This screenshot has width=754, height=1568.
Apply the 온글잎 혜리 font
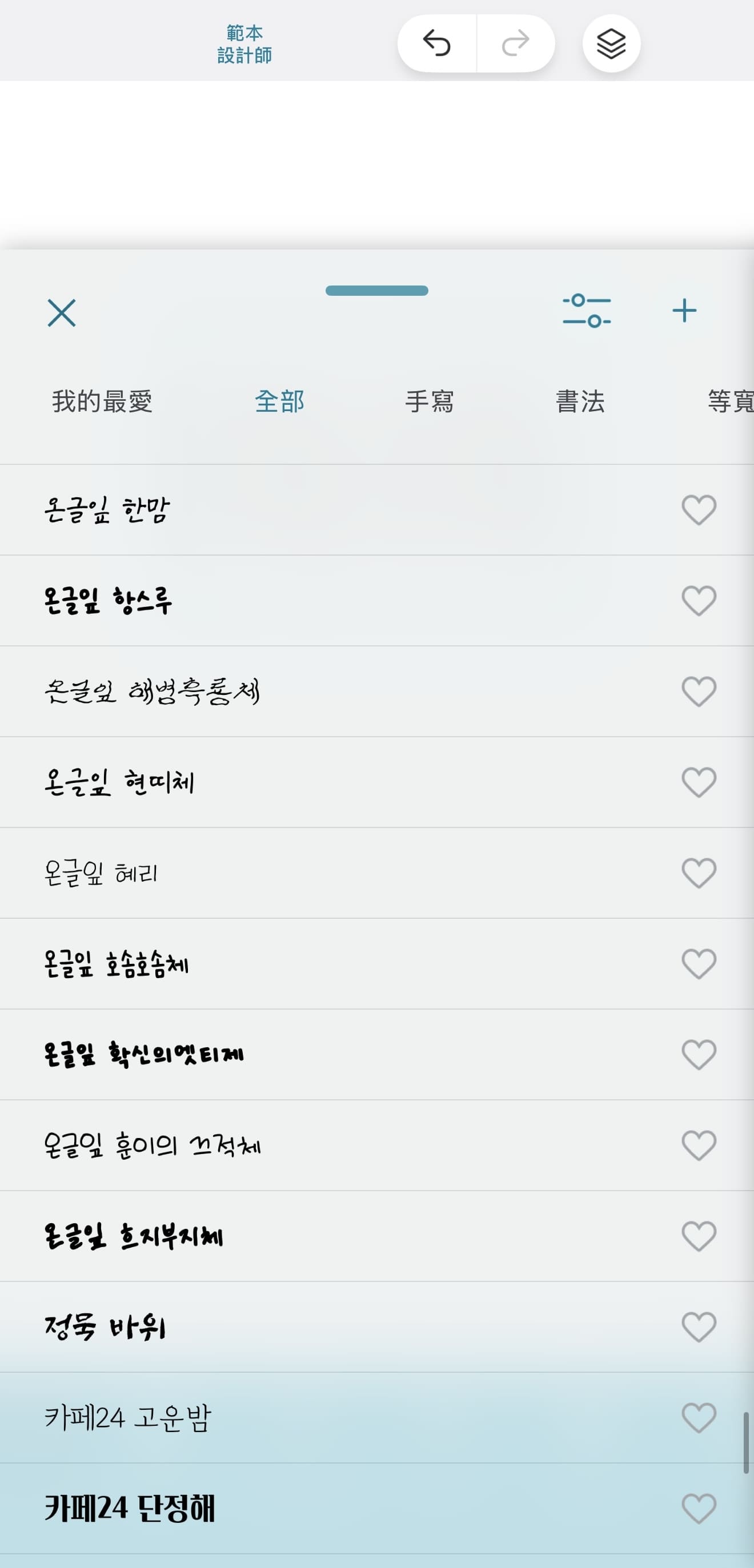pyautogui.click(x=101, y=874)
